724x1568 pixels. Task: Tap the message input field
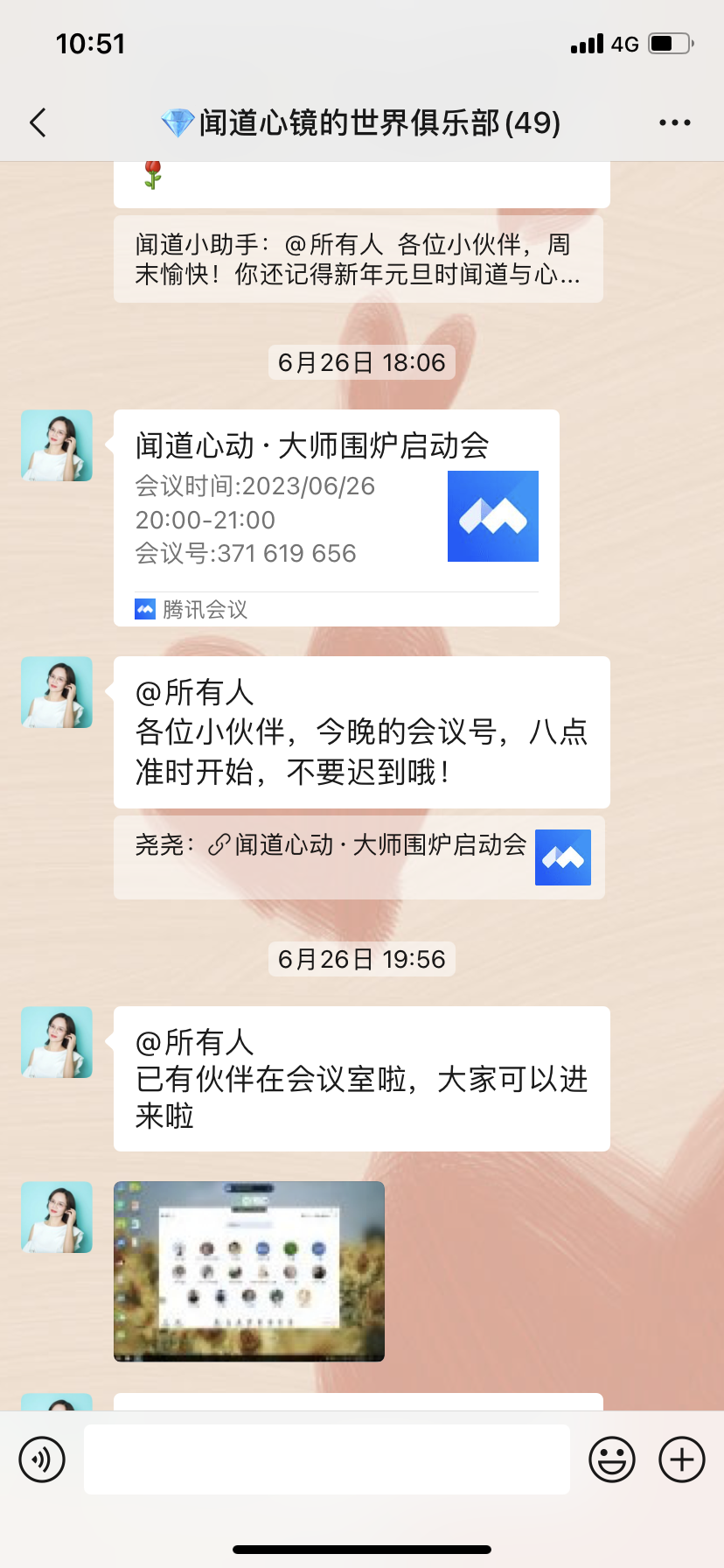point(327,1459)
